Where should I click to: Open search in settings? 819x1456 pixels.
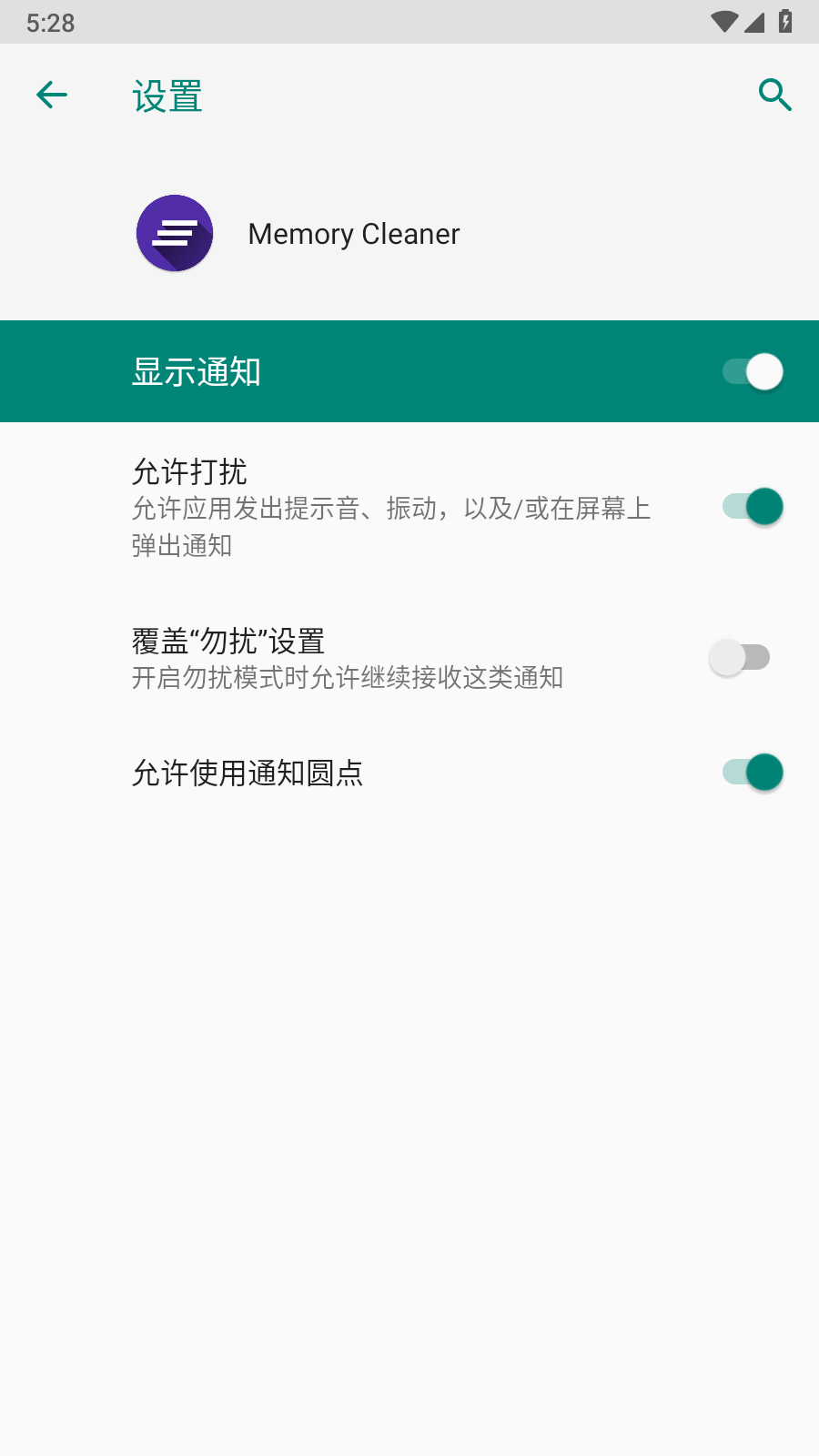pyautogui.click(x=774, y=95)
